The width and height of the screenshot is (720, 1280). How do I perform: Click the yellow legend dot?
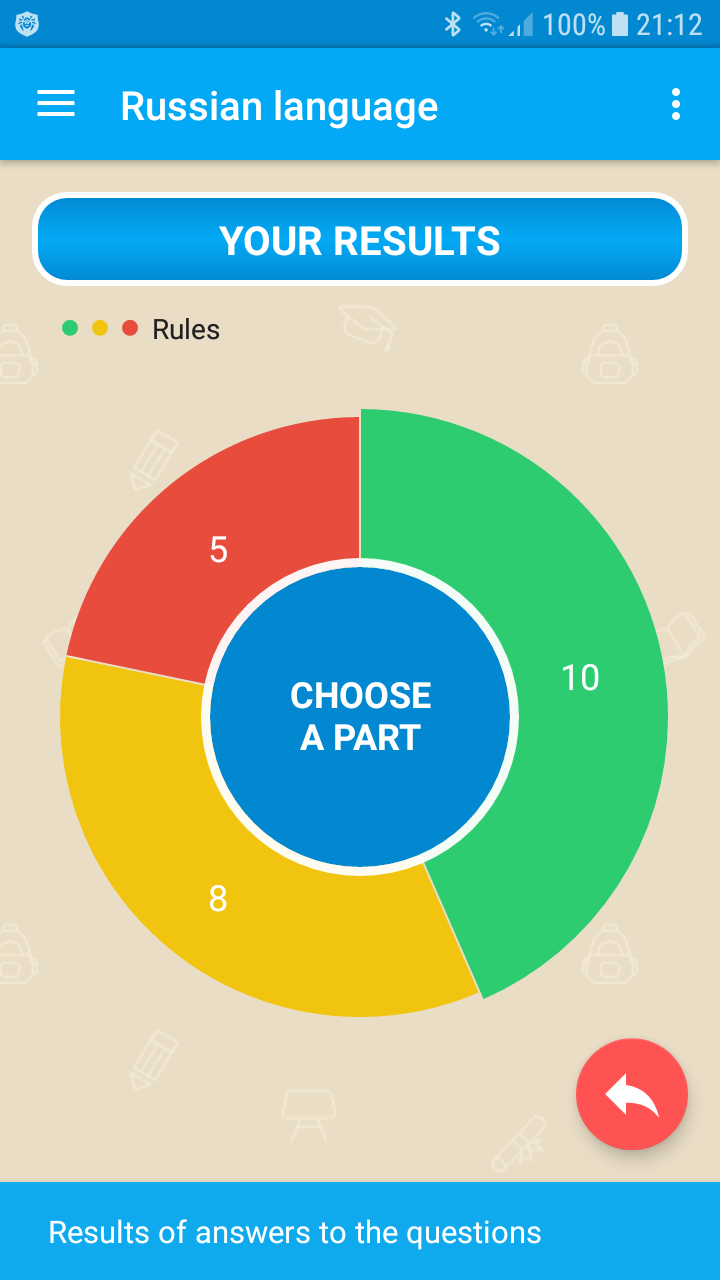tap(100, 328)
